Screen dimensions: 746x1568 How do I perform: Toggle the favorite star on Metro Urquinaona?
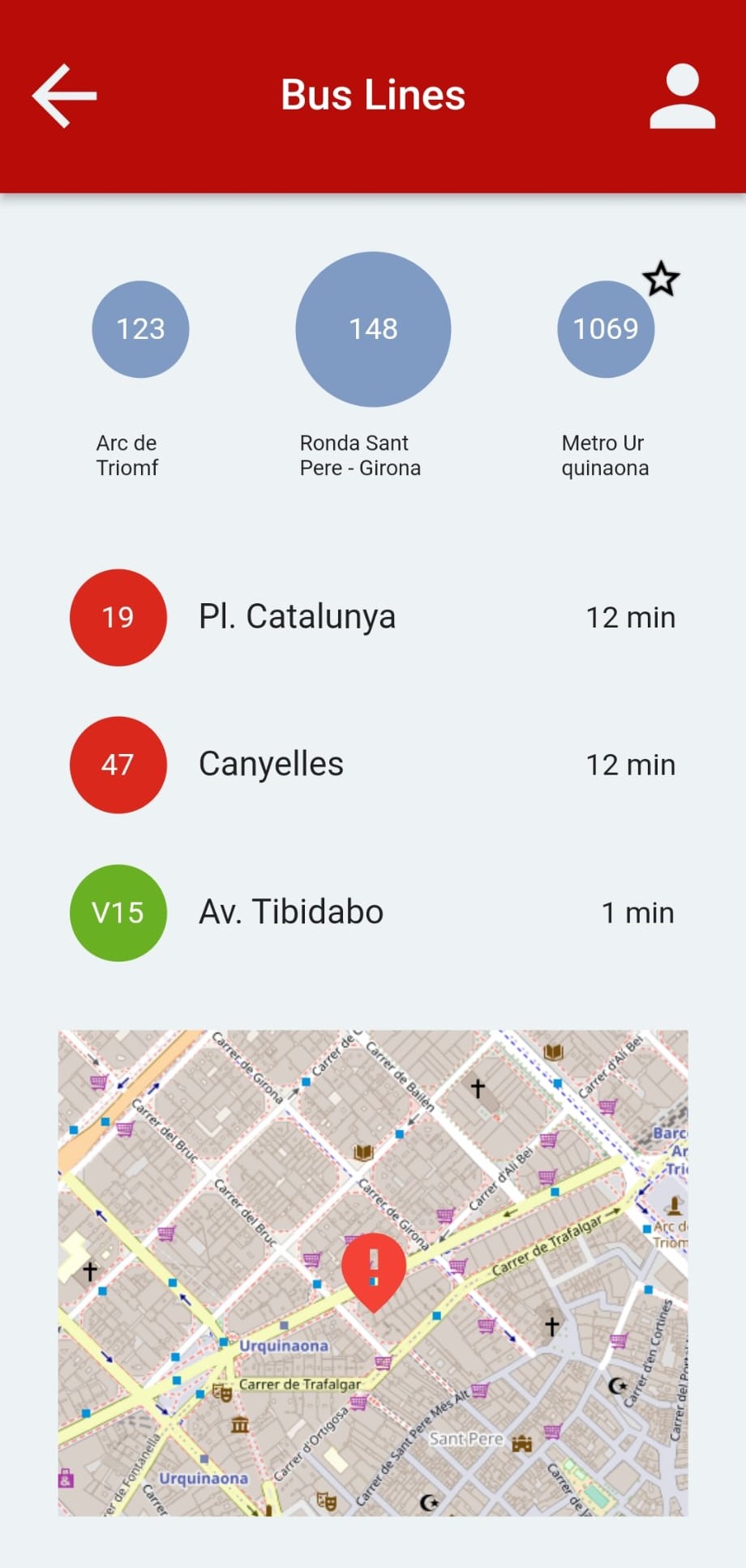point(661,280)
